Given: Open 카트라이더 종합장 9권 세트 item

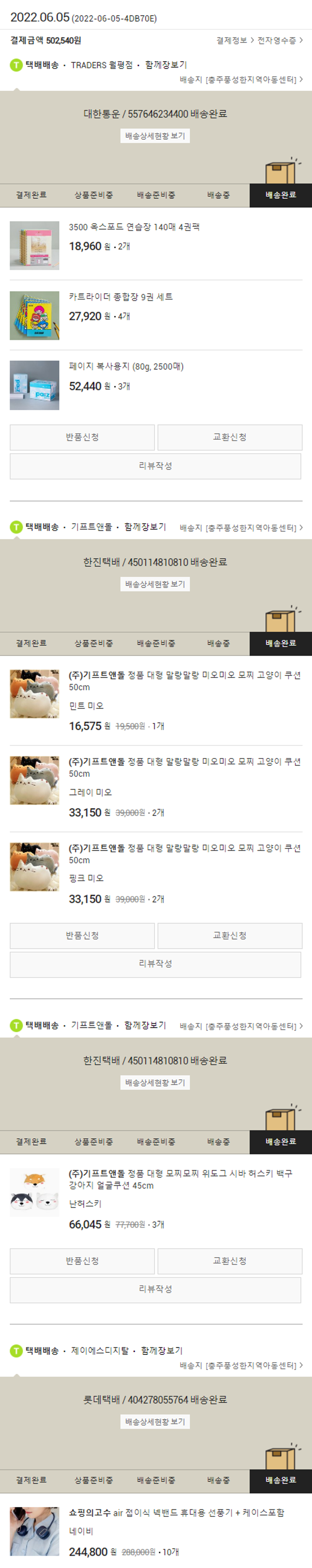Looking at the screenshot, I should (121, 297).
